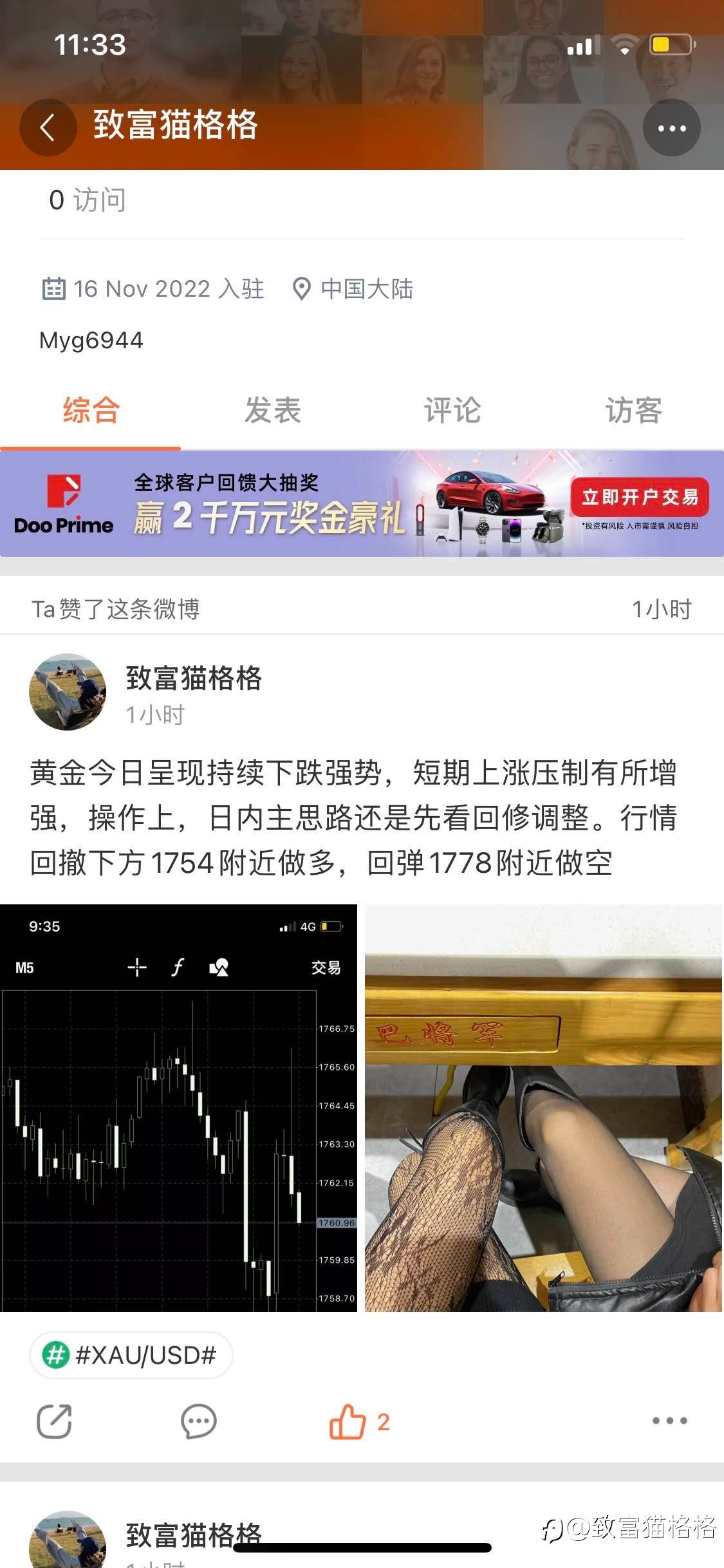Comment on the gold analysis post

(198, 1421)
